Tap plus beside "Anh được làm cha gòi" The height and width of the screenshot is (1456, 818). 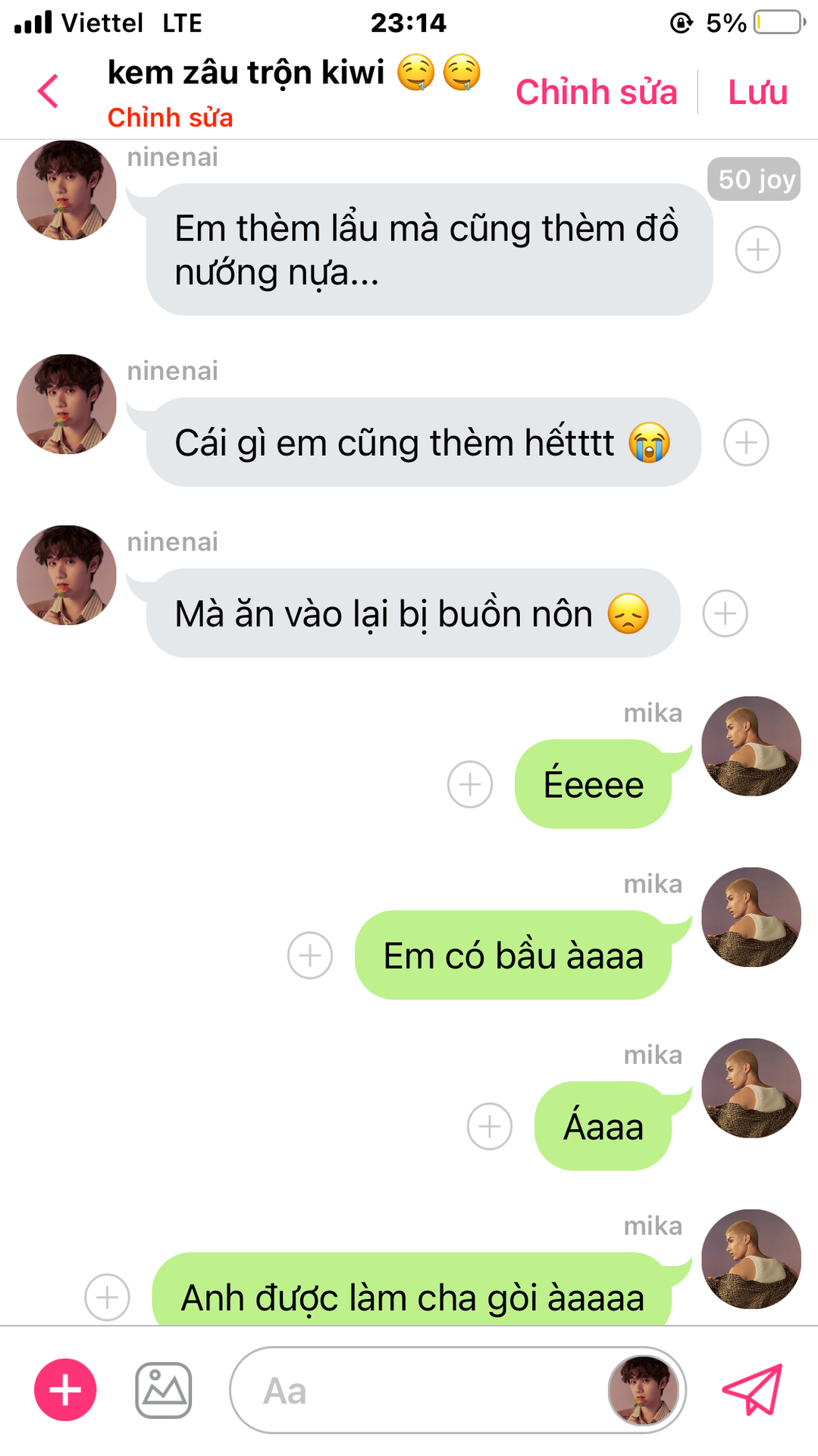coord(107,1297)
